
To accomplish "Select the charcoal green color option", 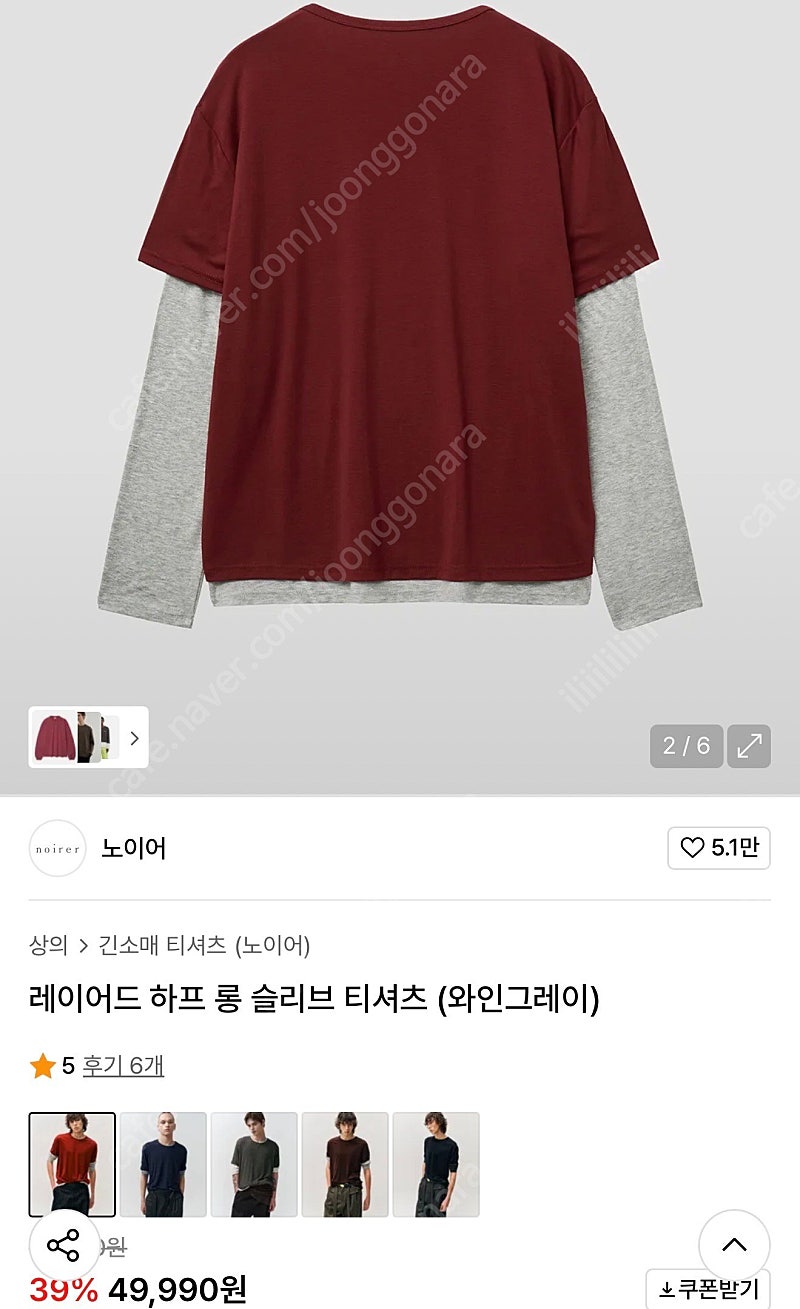I will 254,1165.
